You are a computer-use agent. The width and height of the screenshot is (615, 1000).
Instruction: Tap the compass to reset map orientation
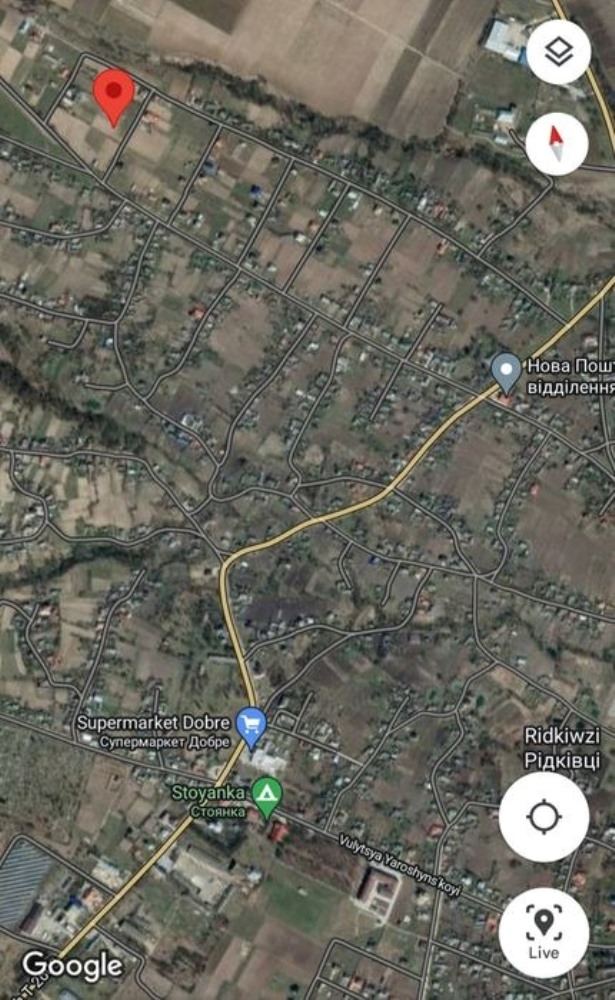tap(556, 144)
